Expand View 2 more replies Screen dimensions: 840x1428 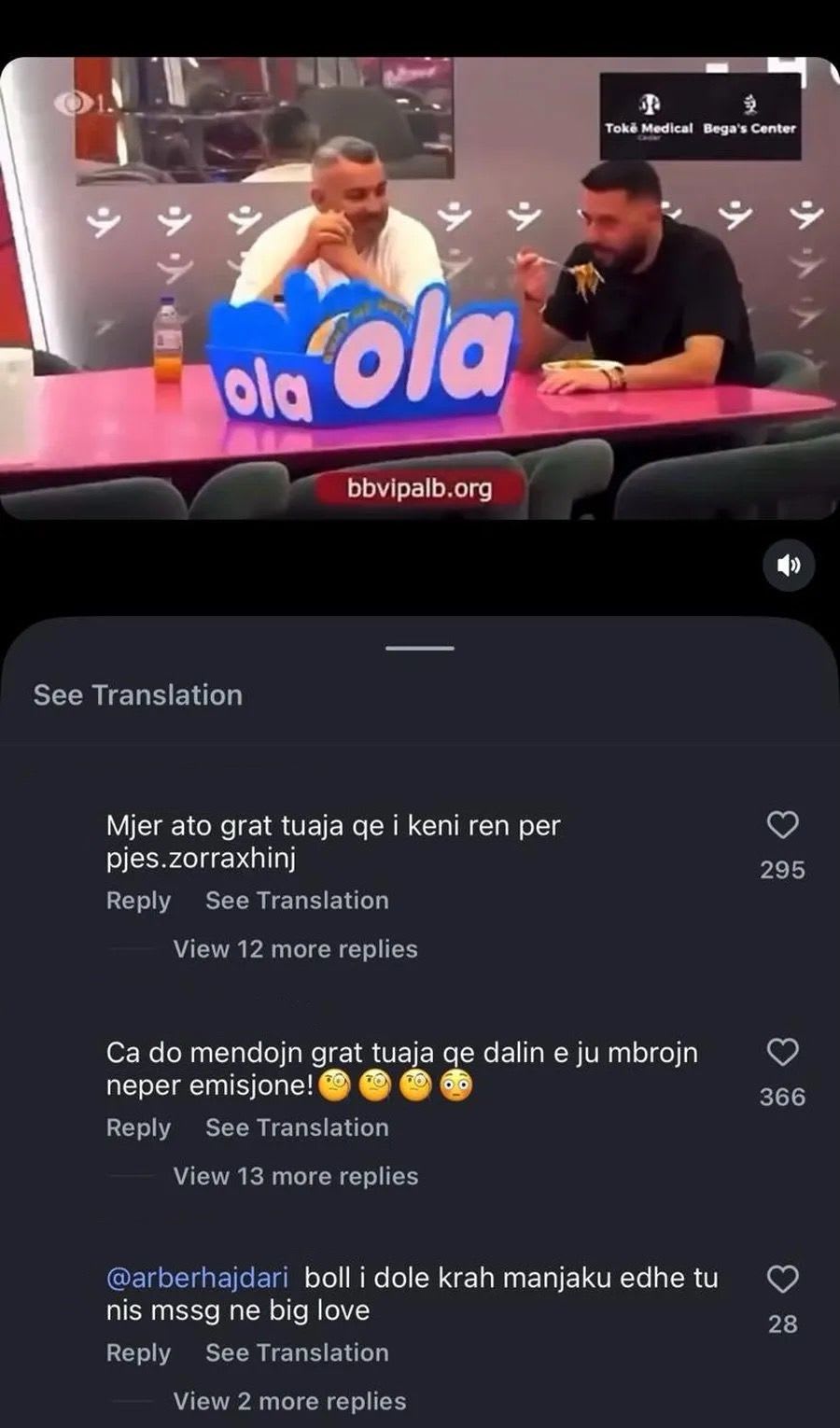pyautogui.click(x=289, y=1401)
